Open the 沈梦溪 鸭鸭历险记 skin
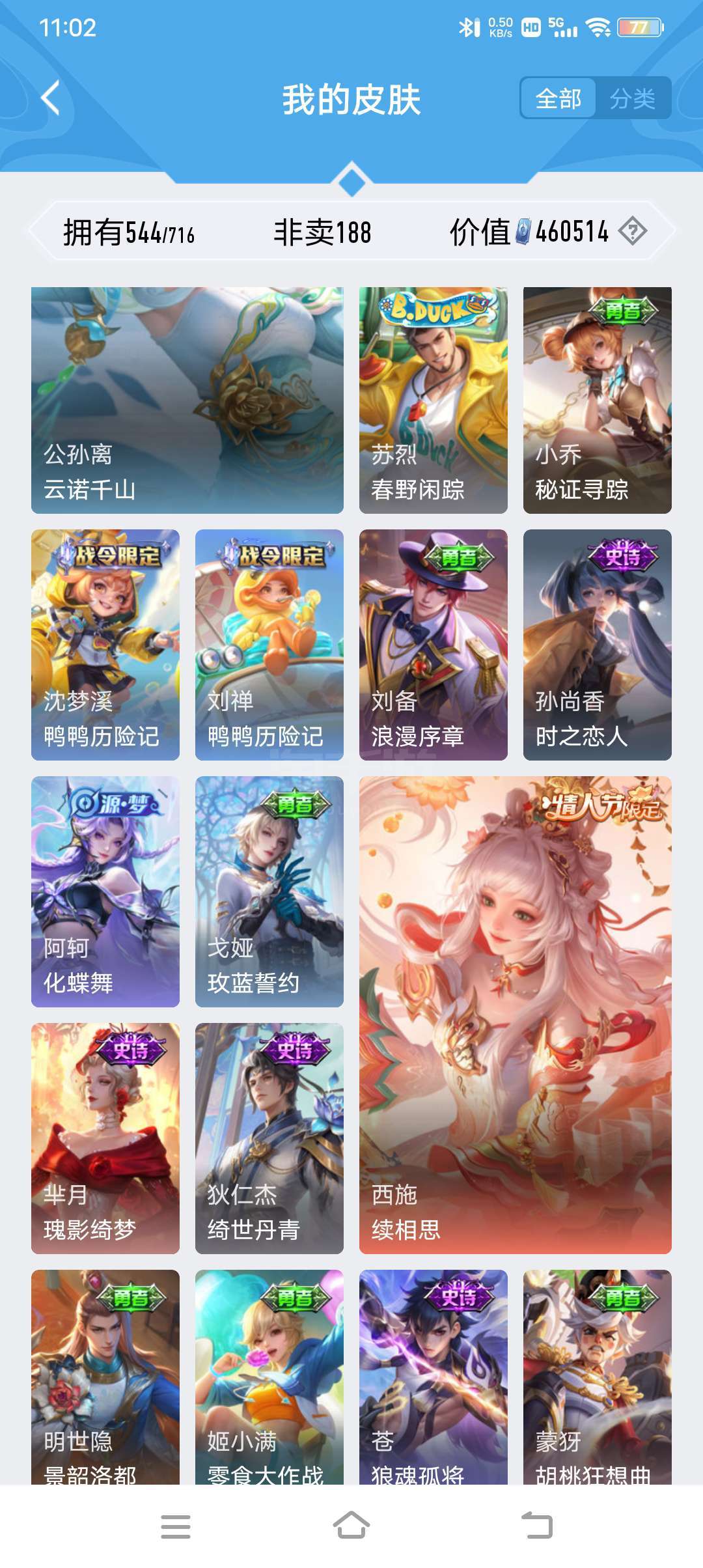This screenshot has width=703, height=1568. click(x=105, y=645)
